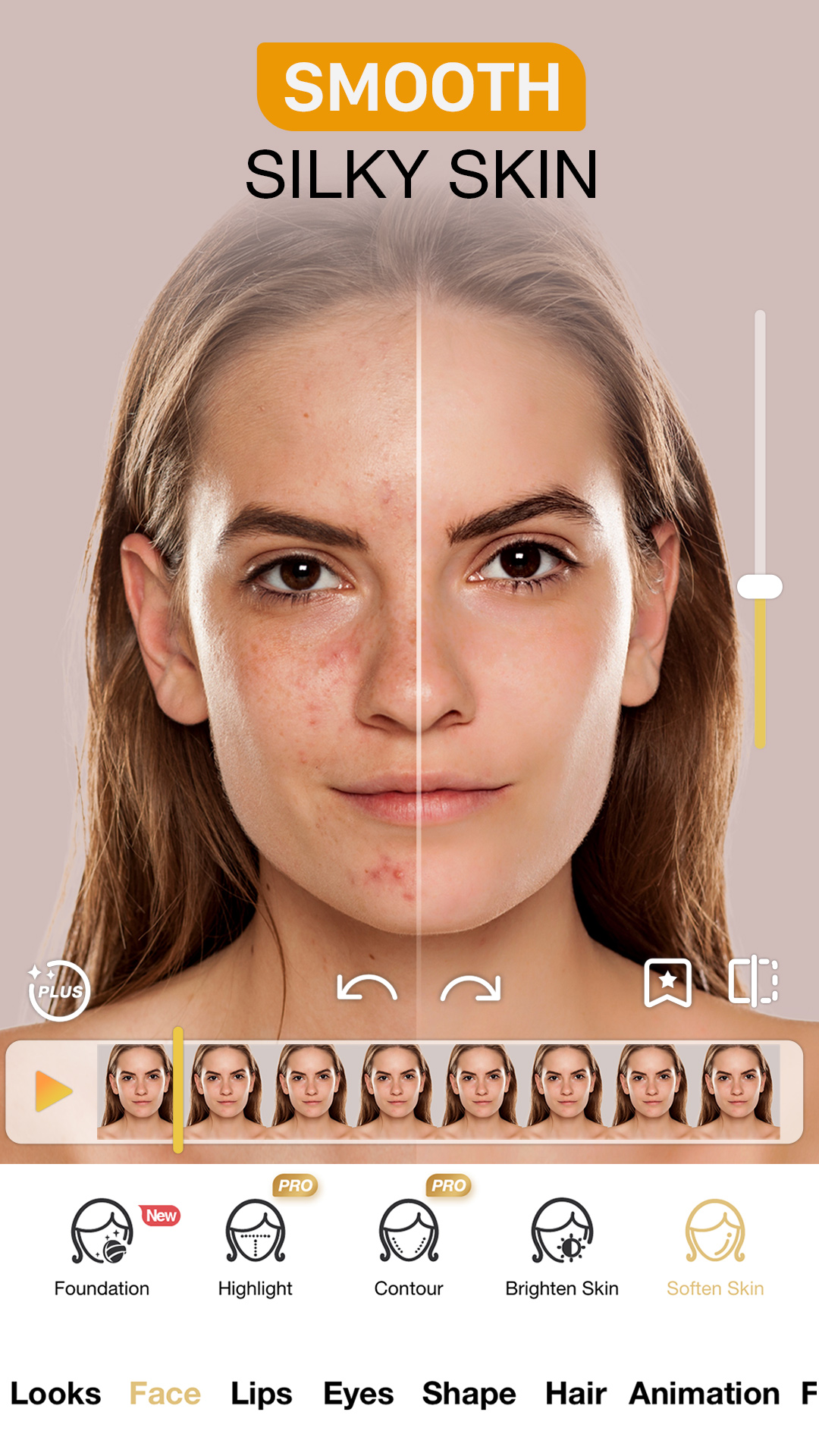Tap the timeline playhead marker
This screenshot has height=1456, width=819.
pos(178,1090)
